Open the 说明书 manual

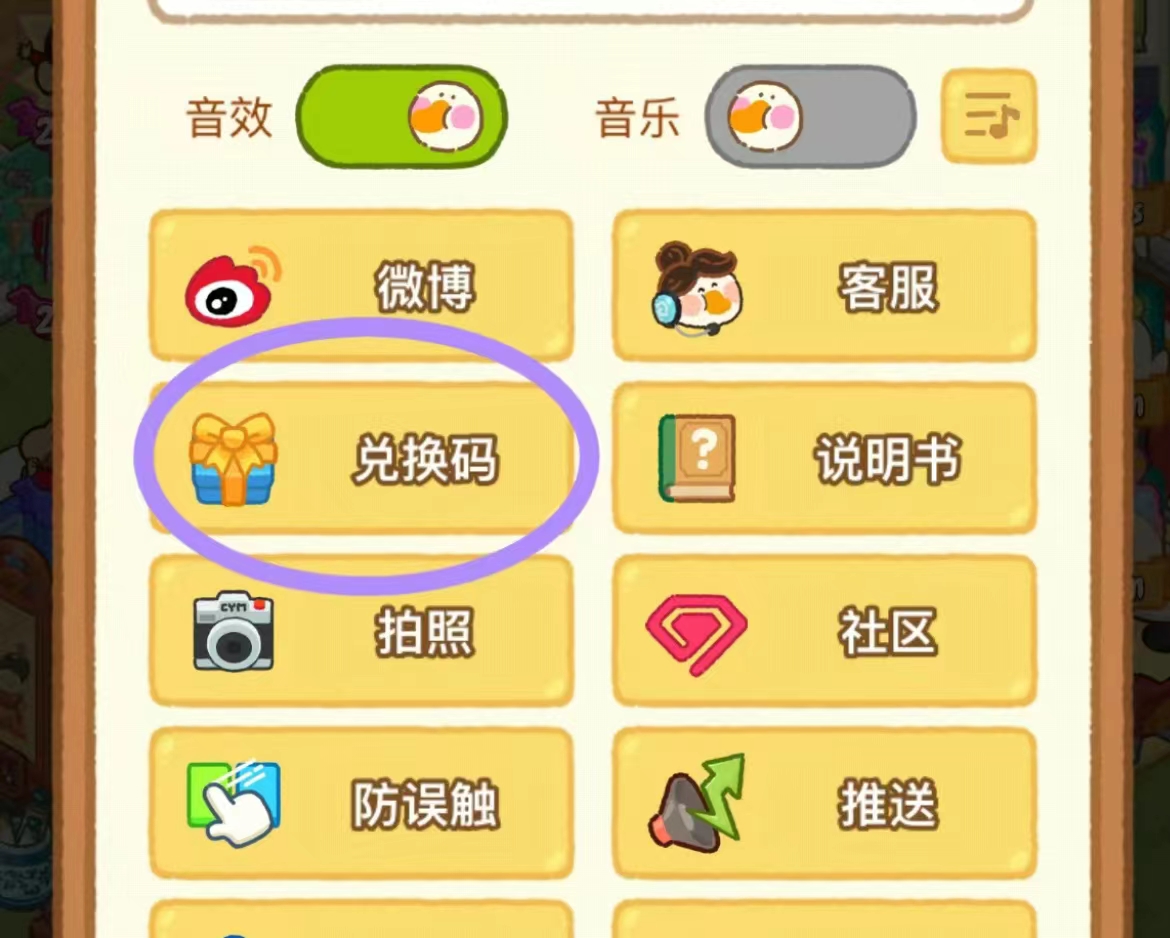tap(824, 459)
